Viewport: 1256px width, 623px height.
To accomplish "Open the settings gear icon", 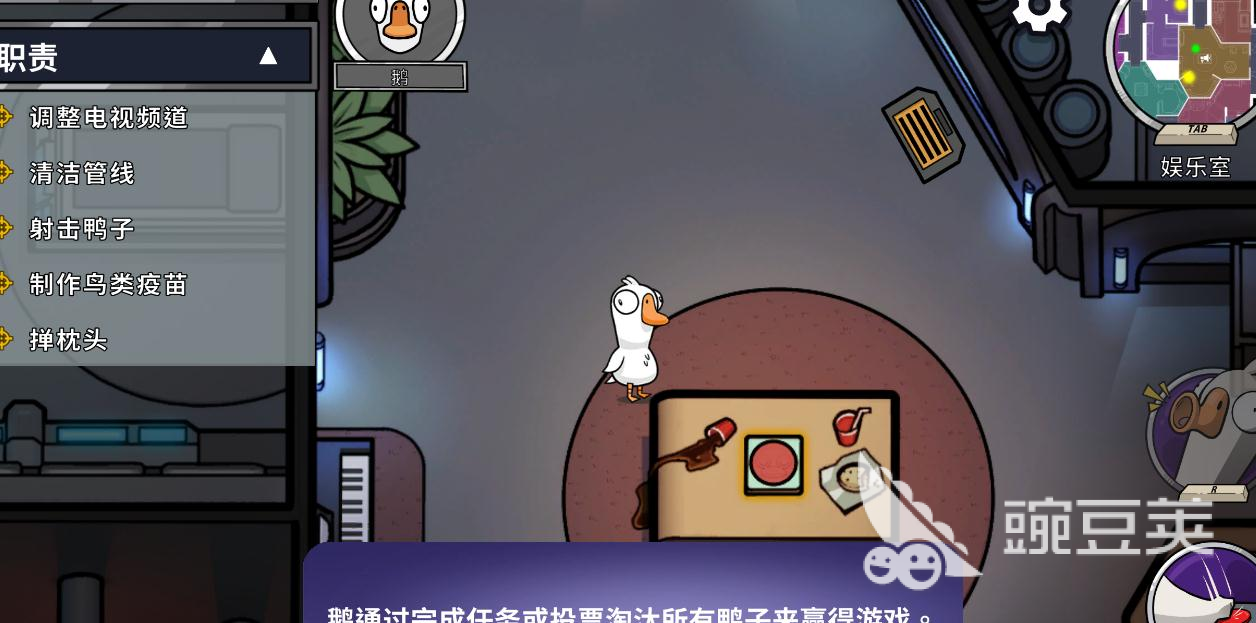I will point(1040,12).
